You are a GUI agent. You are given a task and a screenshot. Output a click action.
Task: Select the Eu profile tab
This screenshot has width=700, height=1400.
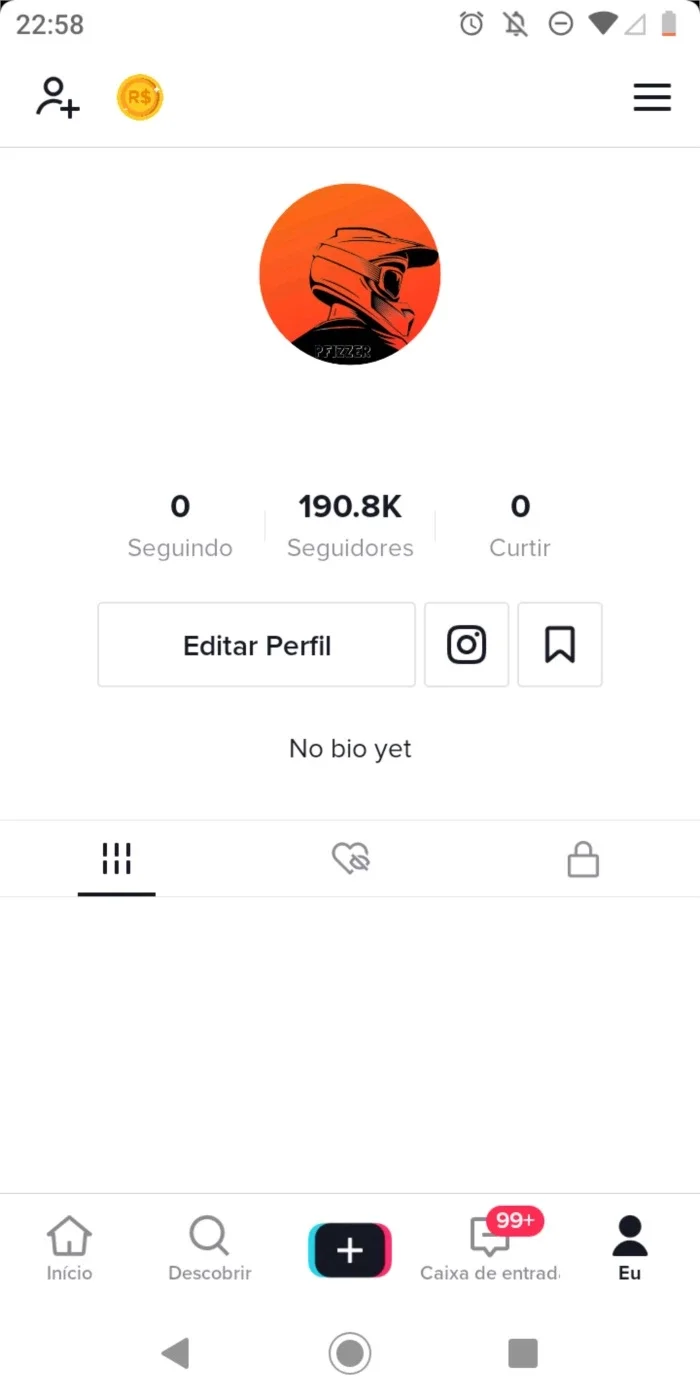[630, 1248]
